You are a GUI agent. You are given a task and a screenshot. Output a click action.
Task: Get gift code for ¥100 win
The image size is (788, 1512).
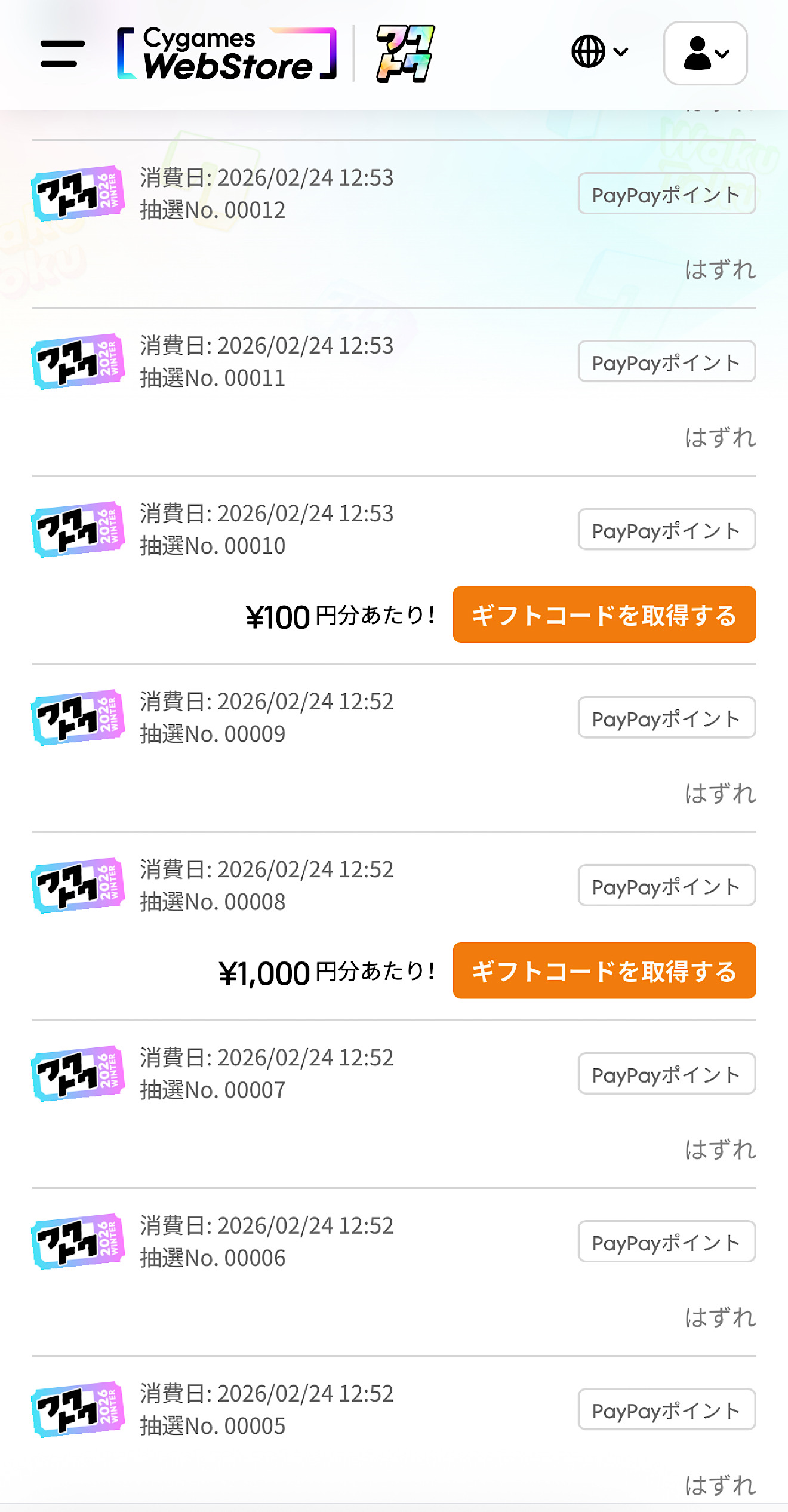point(604,614)
